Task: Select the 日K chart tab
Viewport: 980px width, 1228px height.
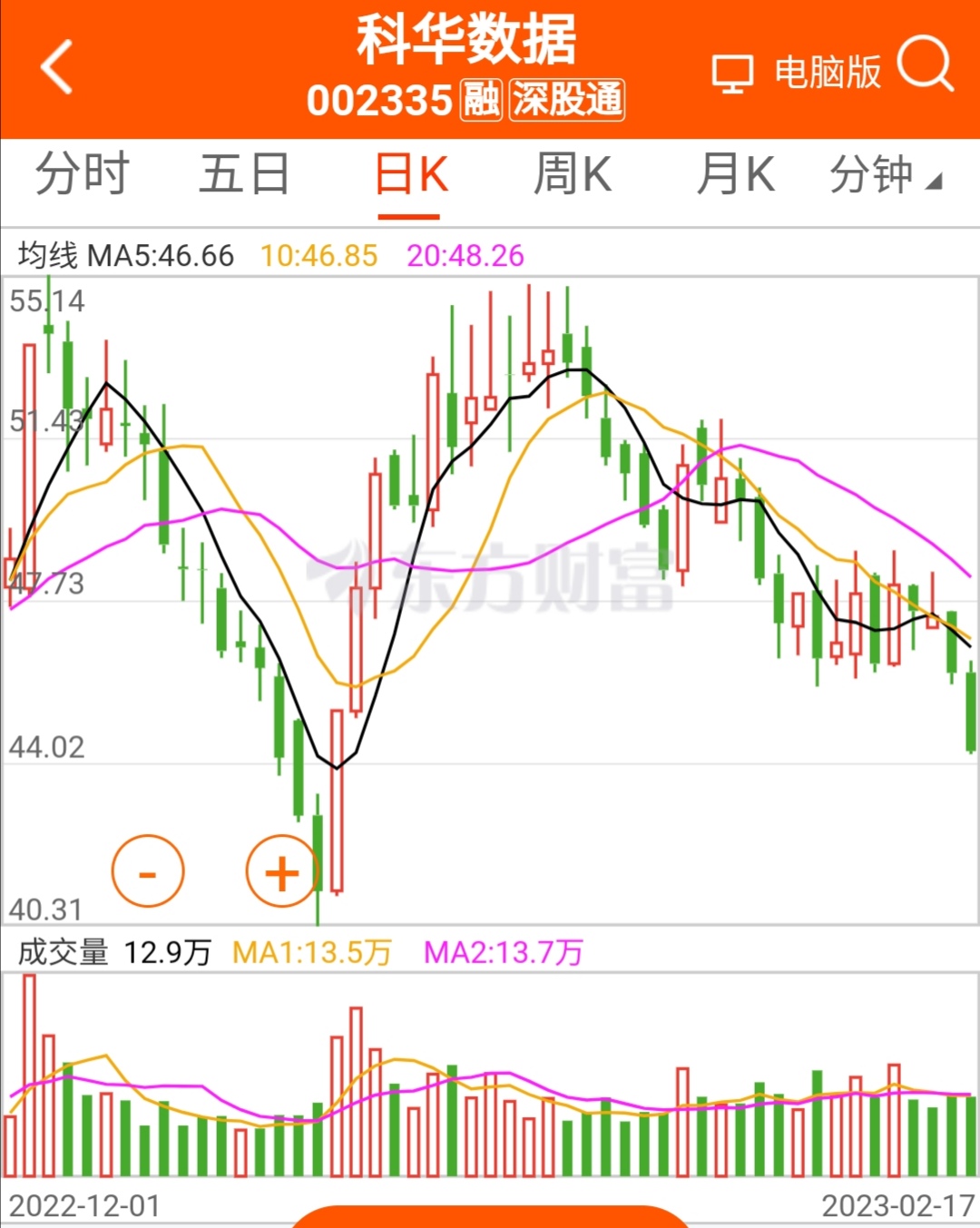Action: coord(411,174)
